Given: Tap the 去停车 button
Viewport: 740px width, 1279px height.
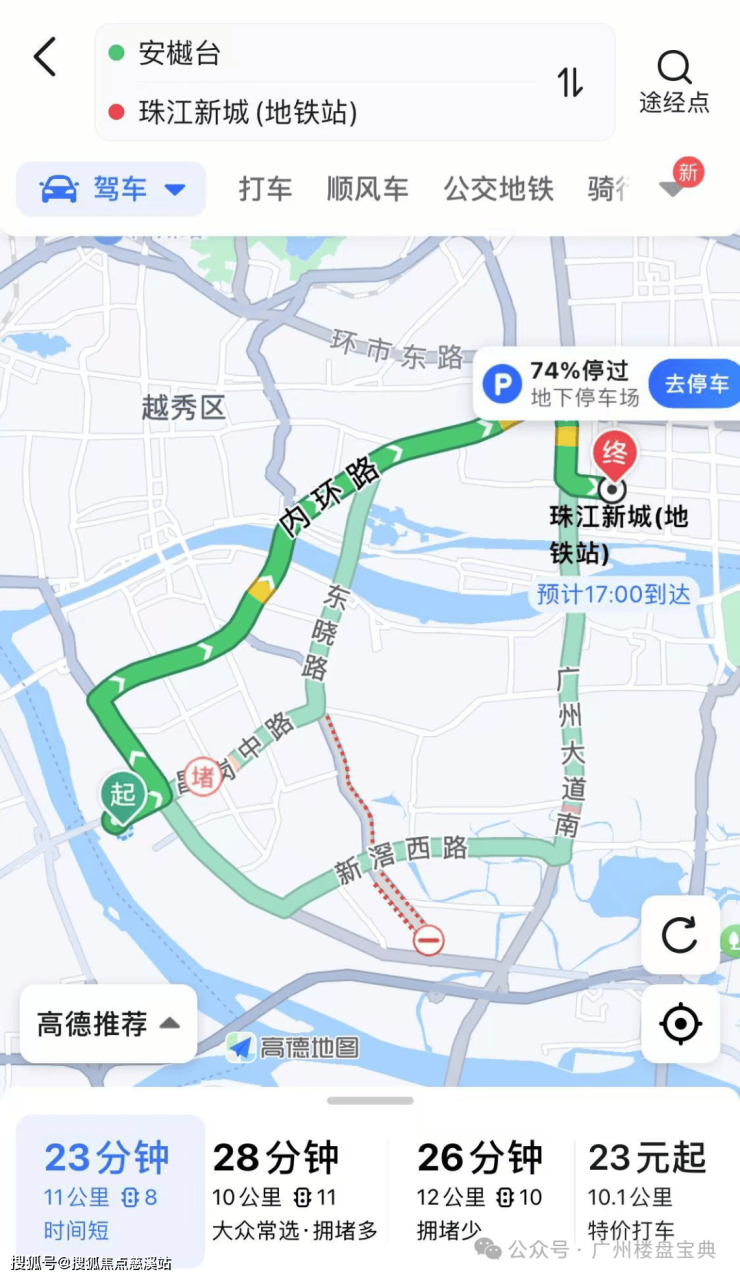Looking at the screenshot, I should (696, 383).
